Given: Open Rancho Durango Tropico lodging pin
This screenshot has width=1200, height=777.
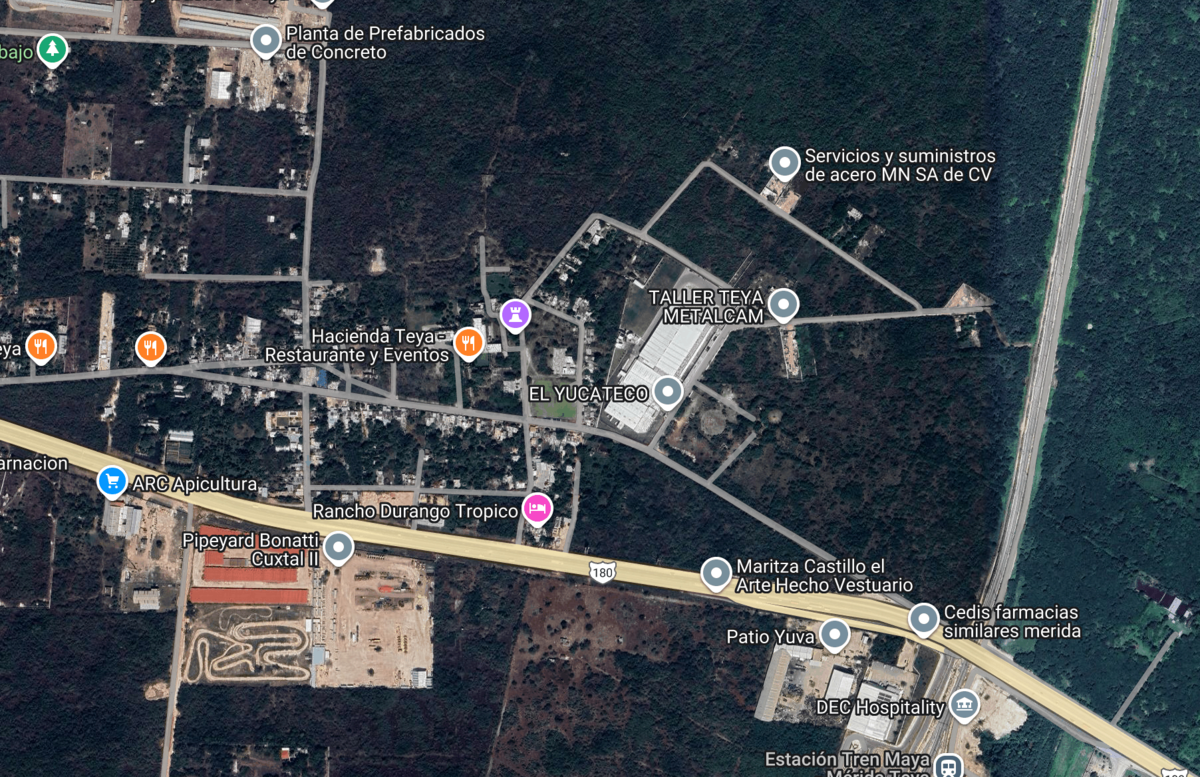Looking at the screenshot, I should pyautogui.click(x=538, y=508).
